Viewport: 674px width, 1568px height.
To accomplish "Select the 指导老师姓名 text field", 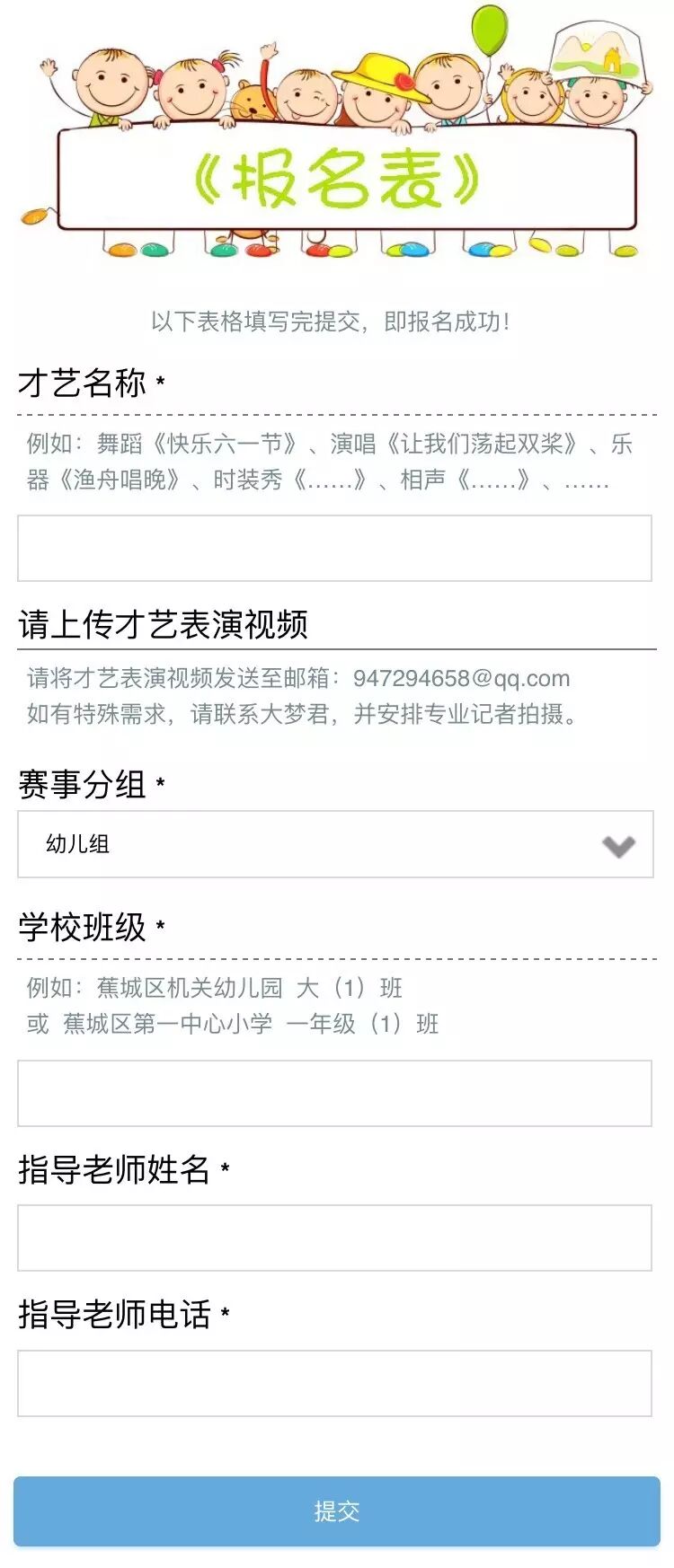I will tap(334, 1238).
